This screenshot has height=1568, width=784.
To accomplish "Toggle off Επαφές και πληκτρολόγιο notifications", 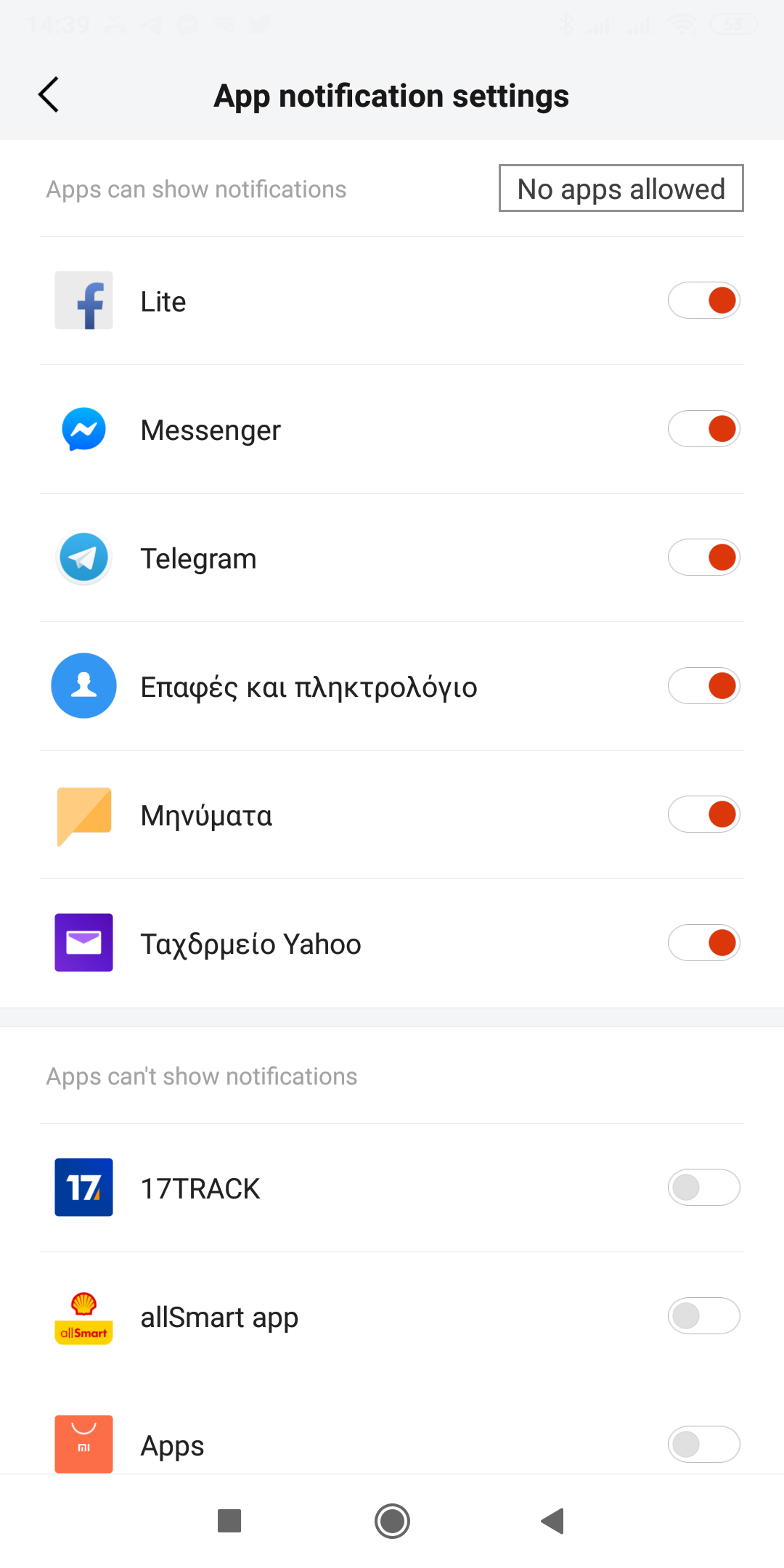I will (x=703, y=686).
